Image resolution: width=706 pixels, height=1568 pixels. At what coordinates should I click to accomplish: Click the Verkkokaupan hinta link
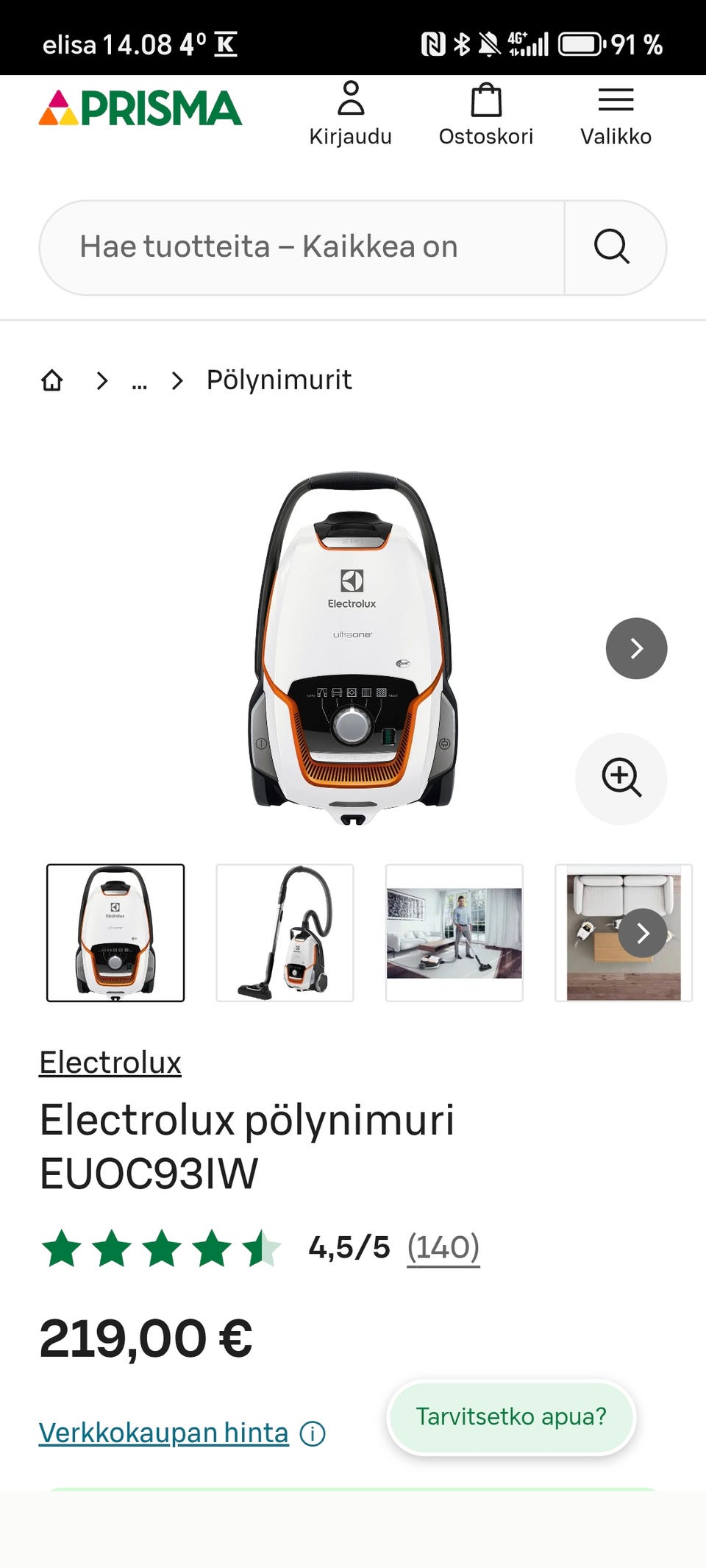coord(164,1432)
